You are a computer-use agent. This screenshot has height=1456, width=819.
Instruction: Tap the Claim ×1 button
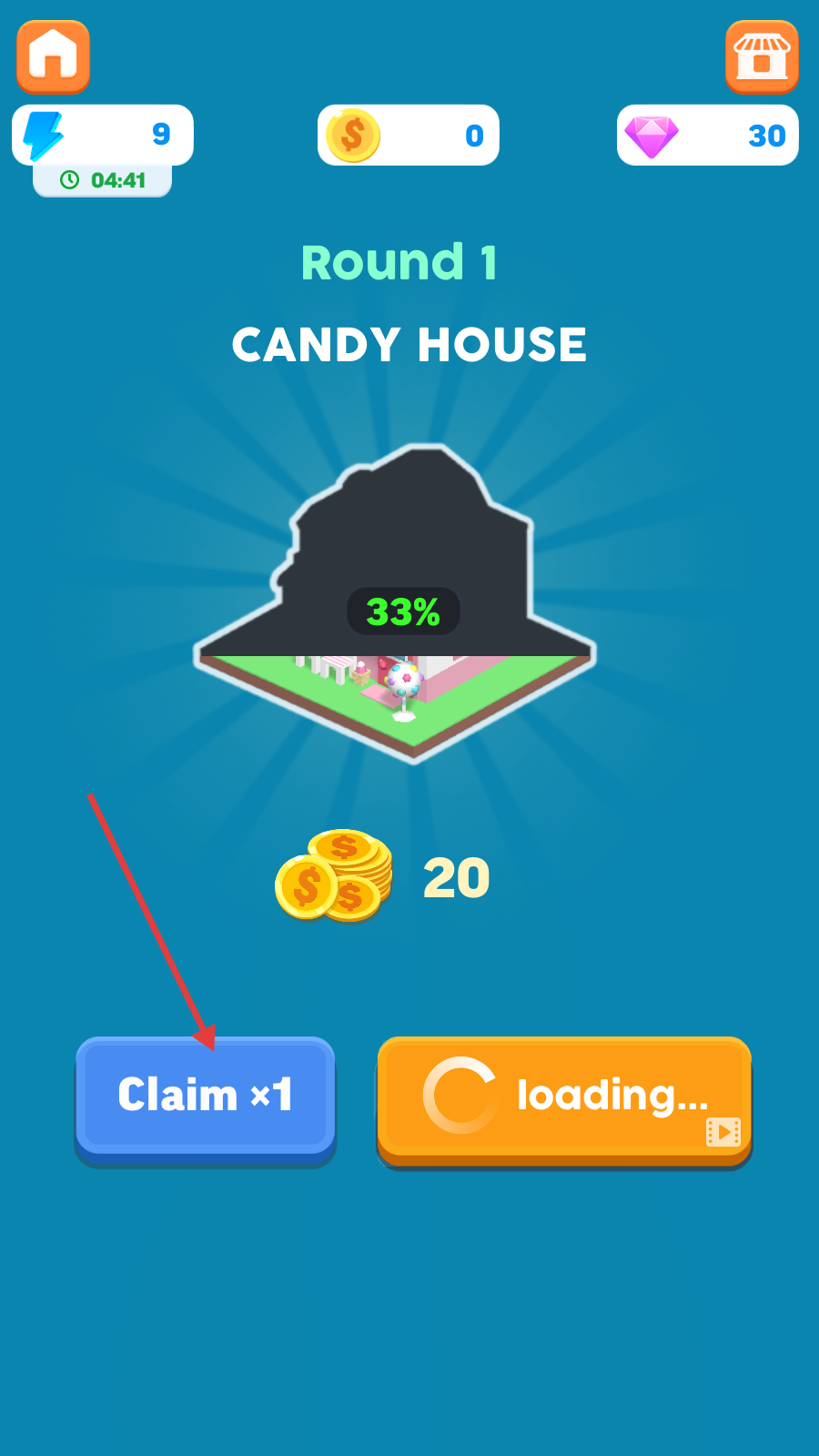(206, 1096)
